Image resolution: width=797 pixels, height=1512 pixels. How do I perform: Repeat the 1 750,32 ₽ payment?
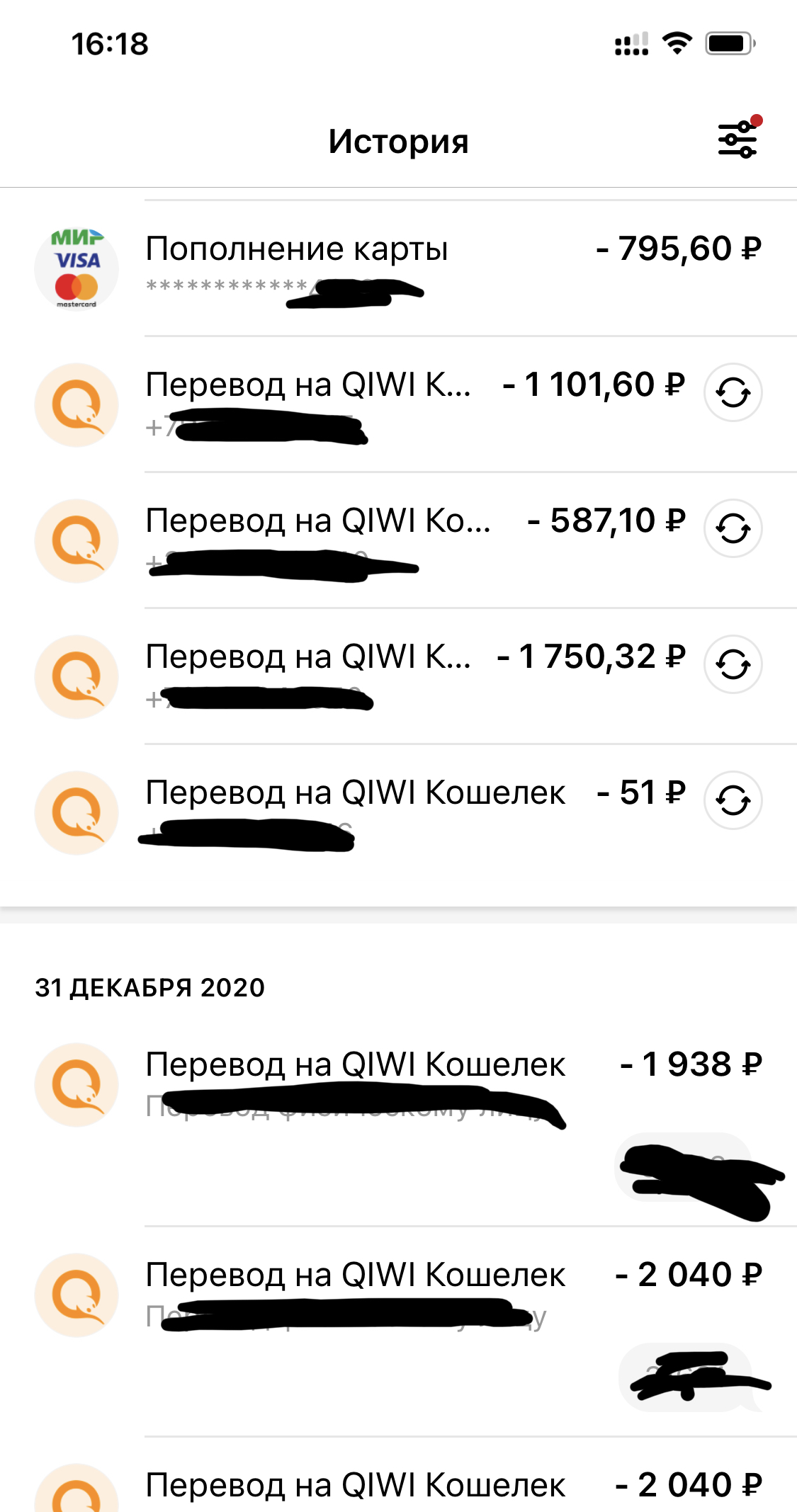733,664
